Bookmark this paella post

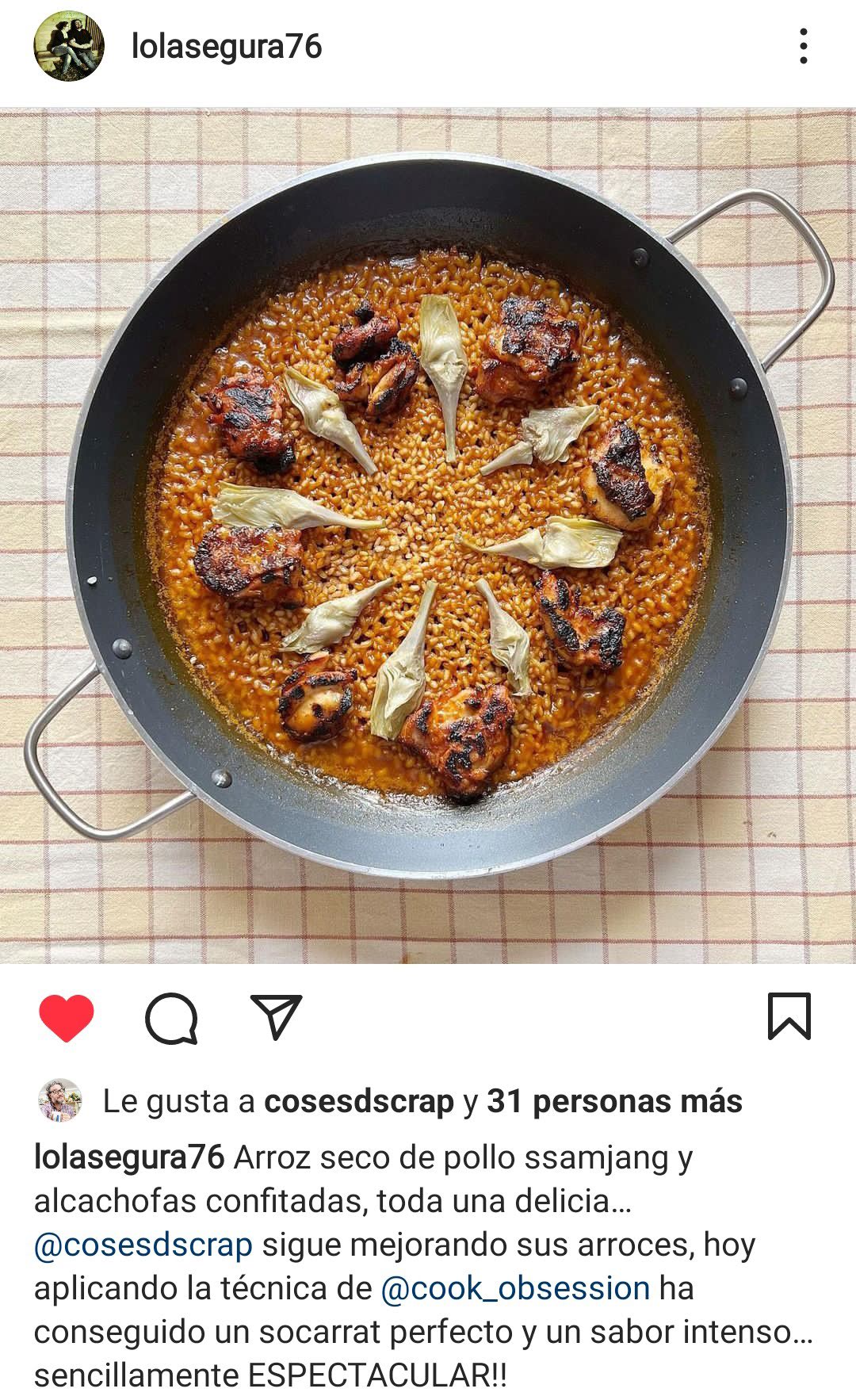point(789,1016)
